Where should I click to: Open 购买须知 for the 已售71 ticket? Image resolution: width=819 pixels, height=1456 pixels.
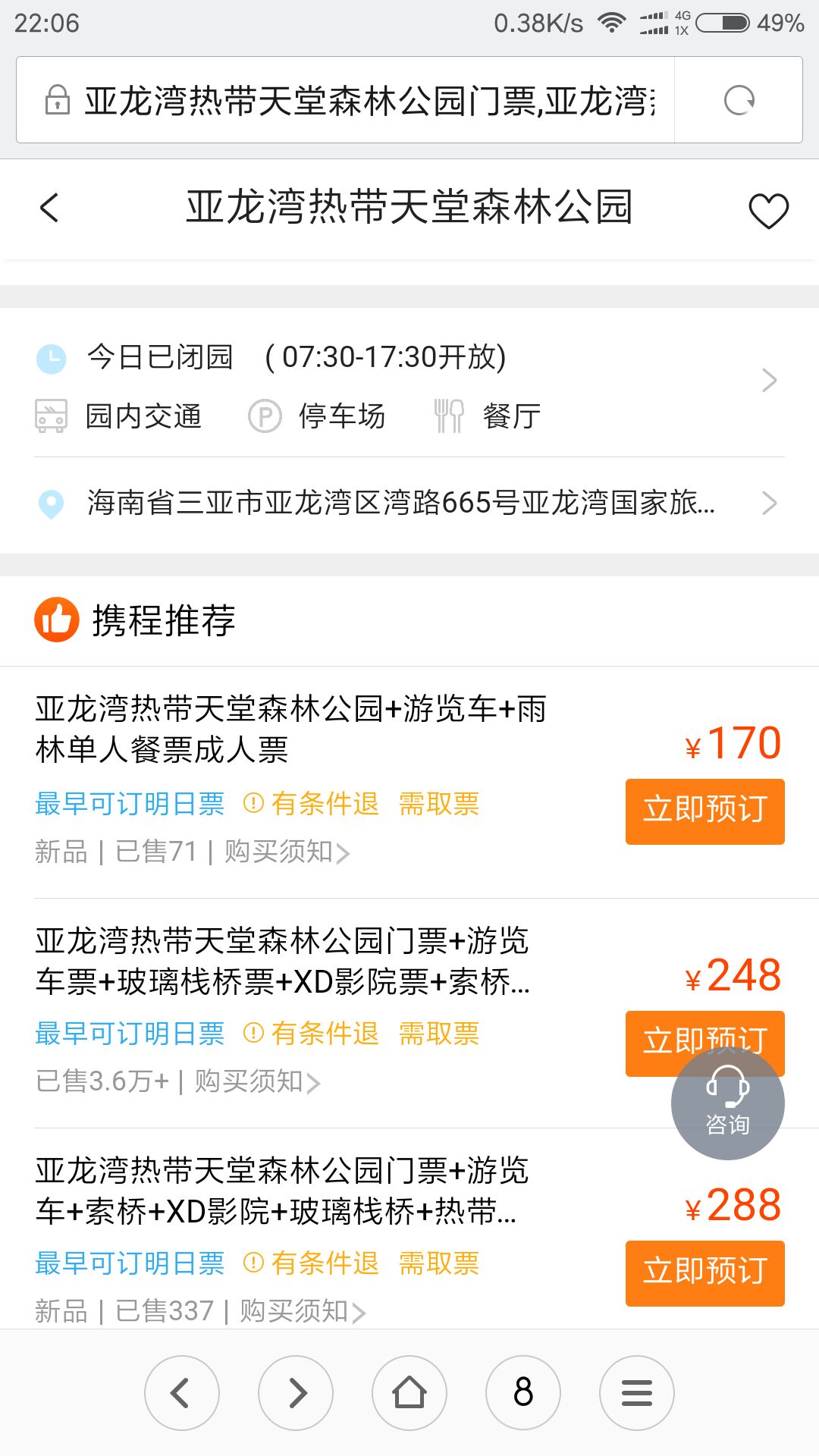[287, 852]
